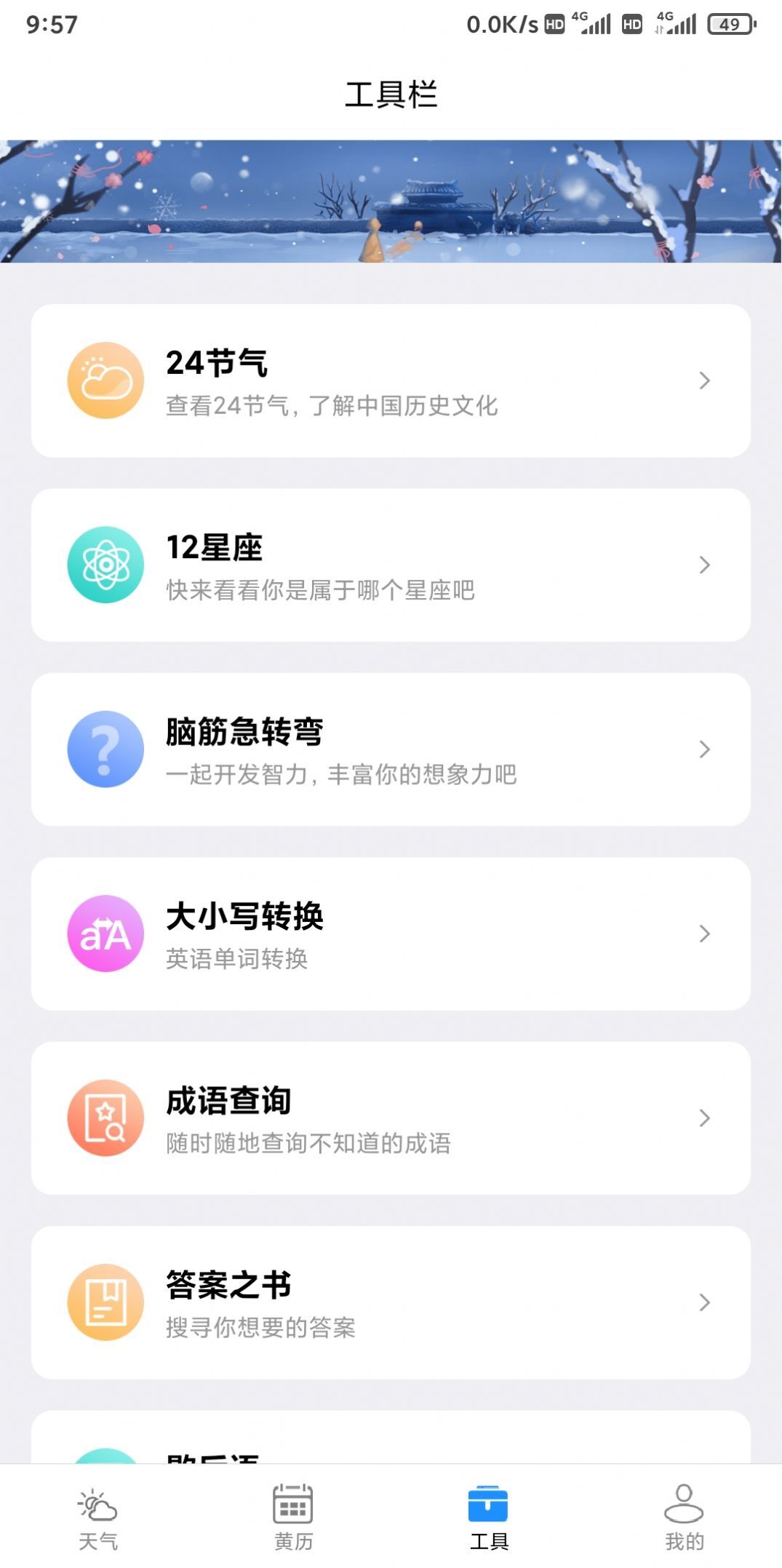Click the 答案之书 book icon
The height and width of the screenshot is (1568, 782).
point(105,1302)
